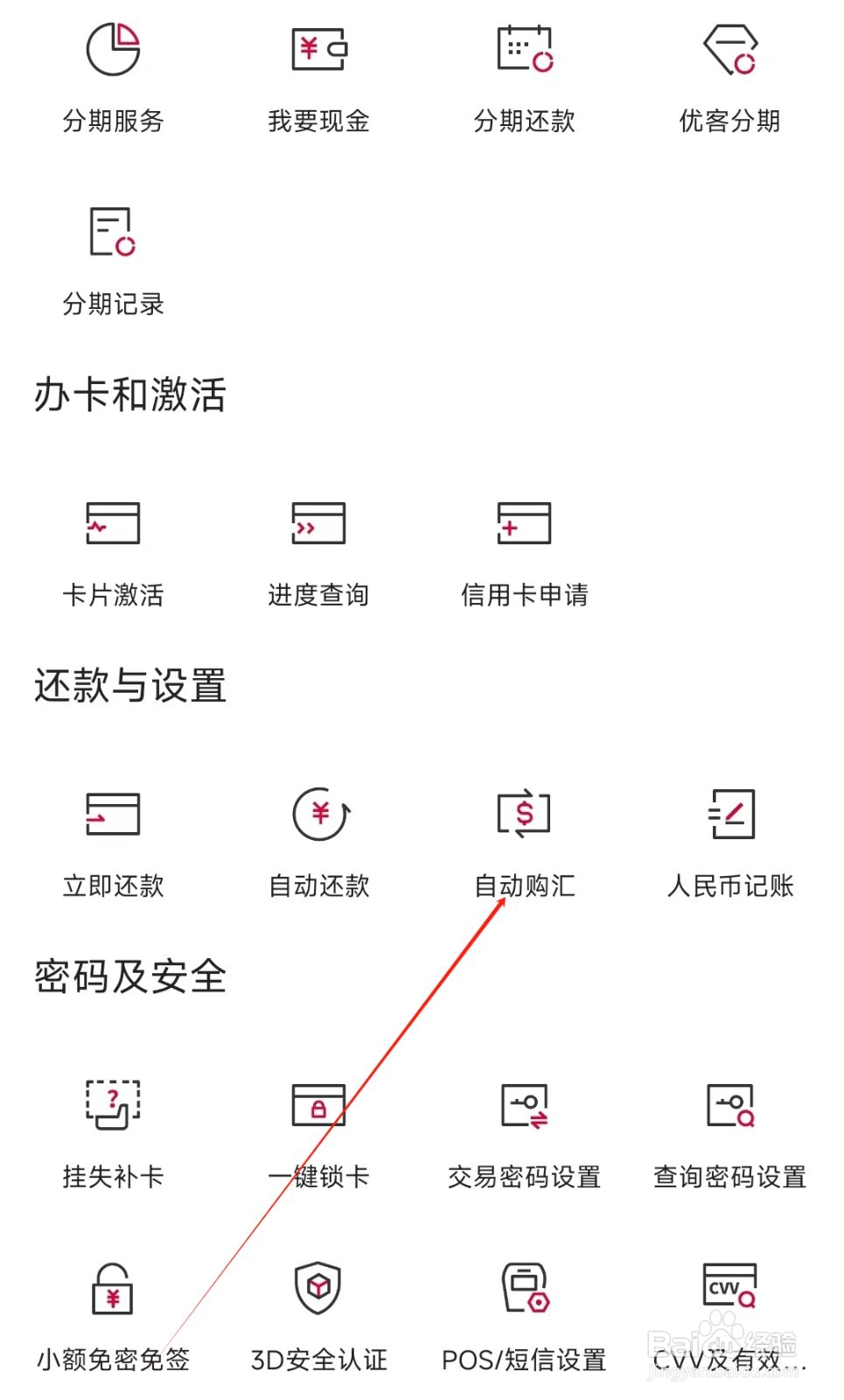Image resolution: width=844 pixels, height=1400 pixels.
Task: Open the 分期服务 installment service icon
Action: (x=112, y=79)
